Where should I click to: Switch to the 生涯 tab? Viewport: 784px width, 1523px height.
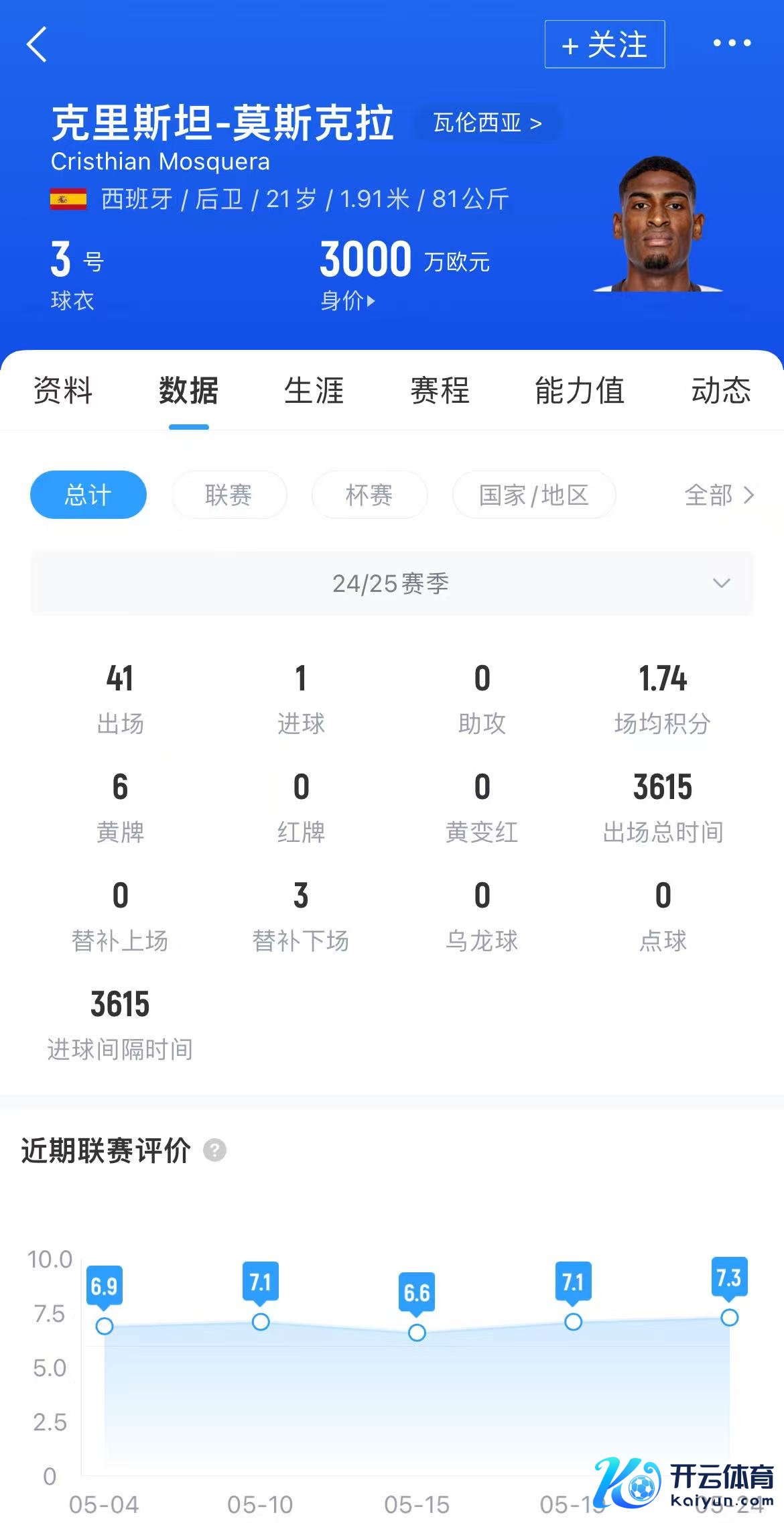314,390
